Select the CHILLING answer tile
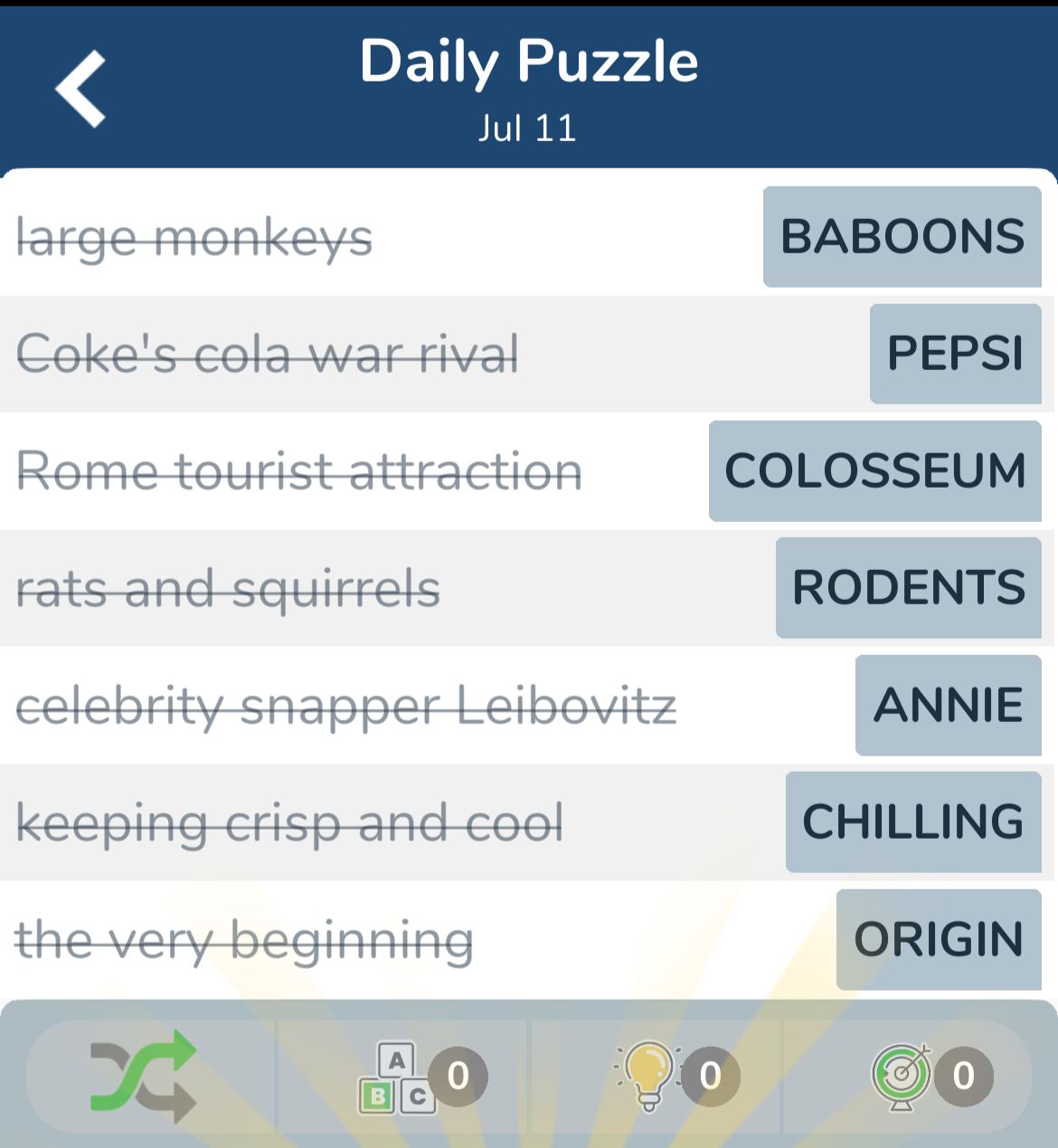 912,822
